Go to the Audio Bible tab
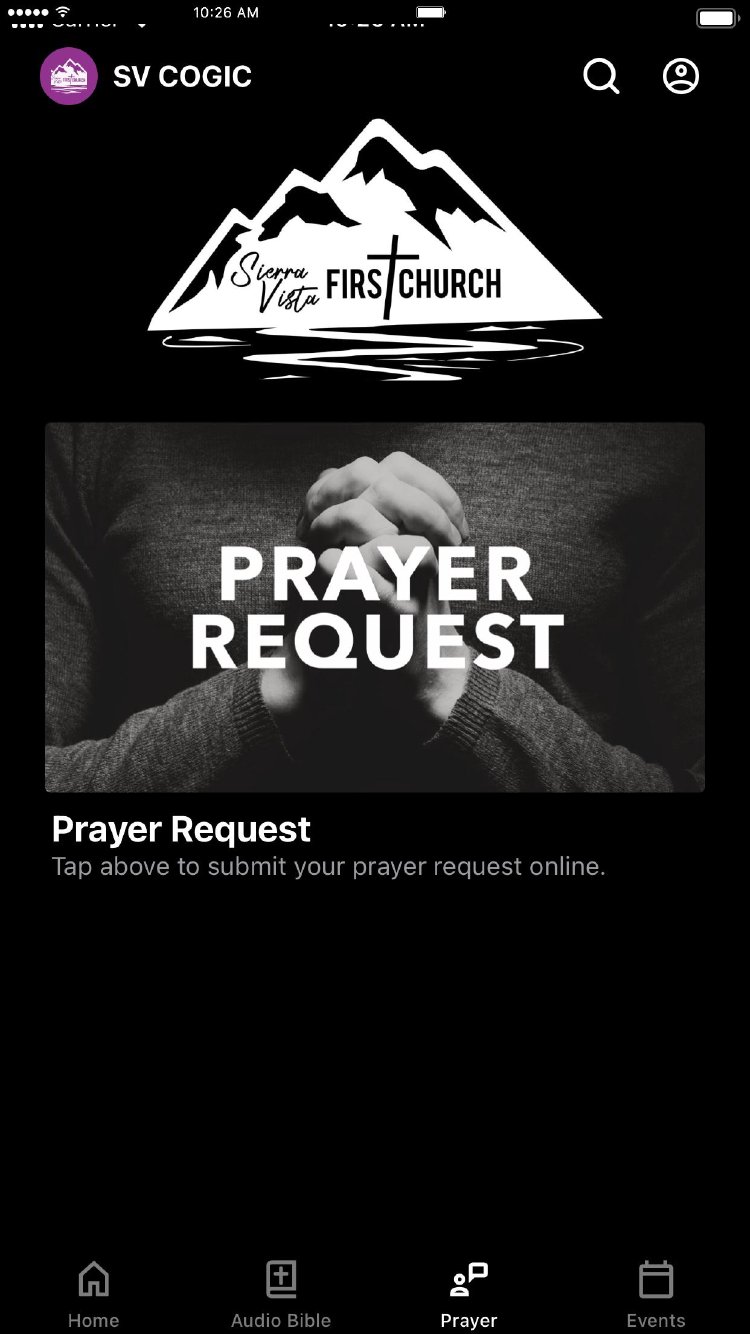Image resolution: width=750 pixels, height=1334 pixels. [281, 1293]
